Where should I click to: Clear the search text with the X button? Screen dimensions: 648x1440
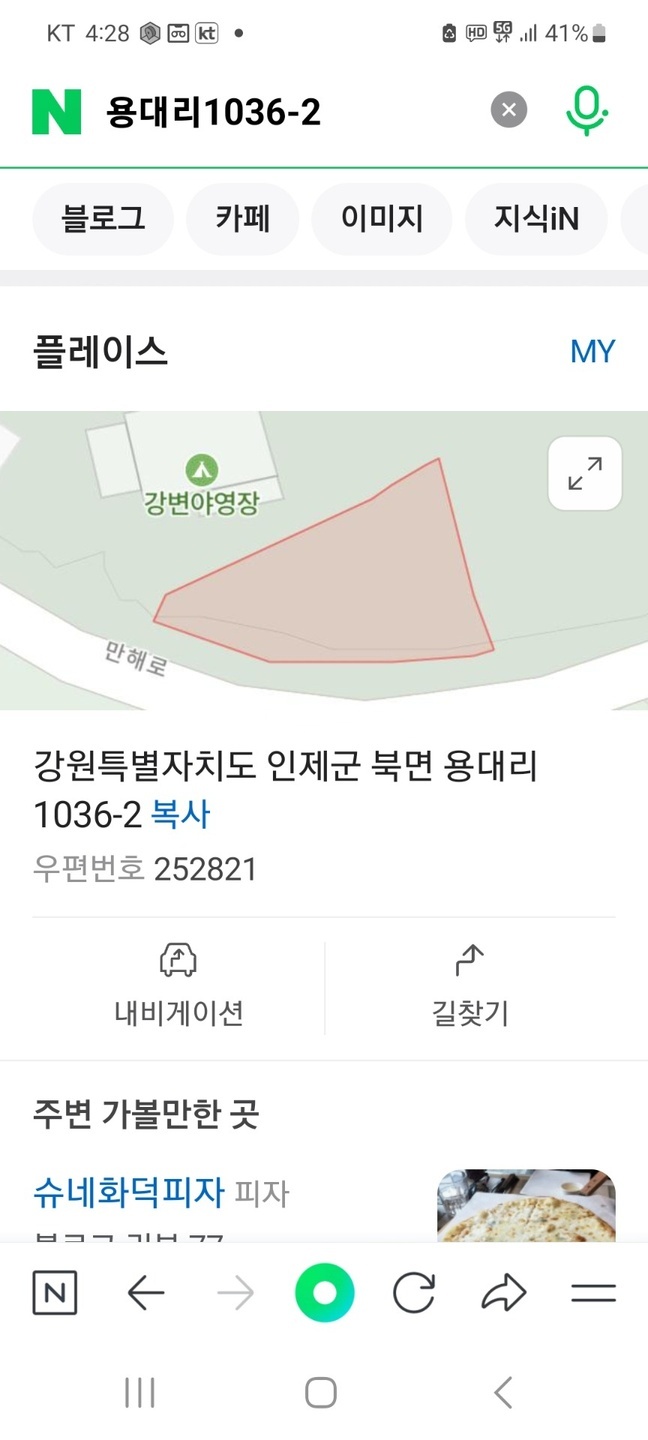(x=509, y=110)
